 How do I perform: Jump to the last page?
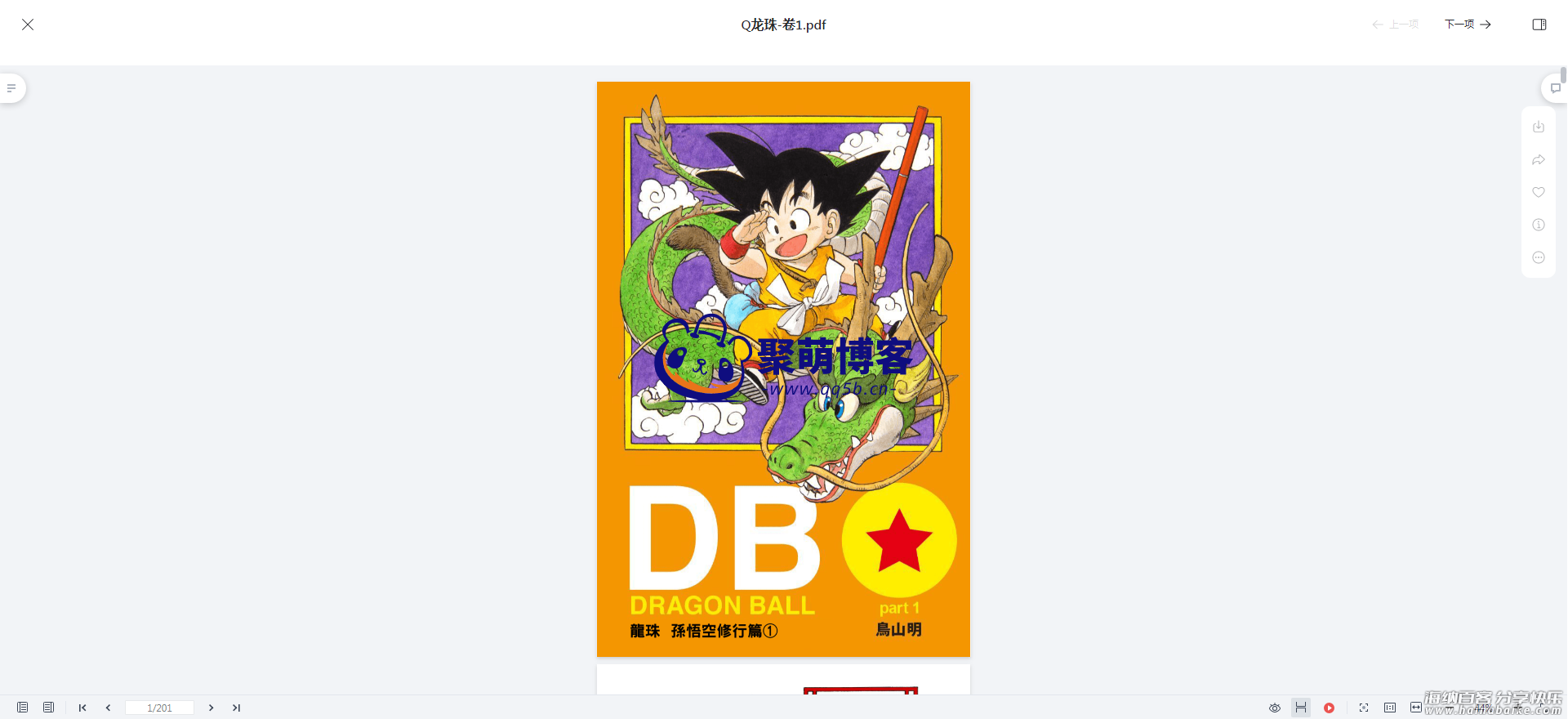tap(236, 708)
